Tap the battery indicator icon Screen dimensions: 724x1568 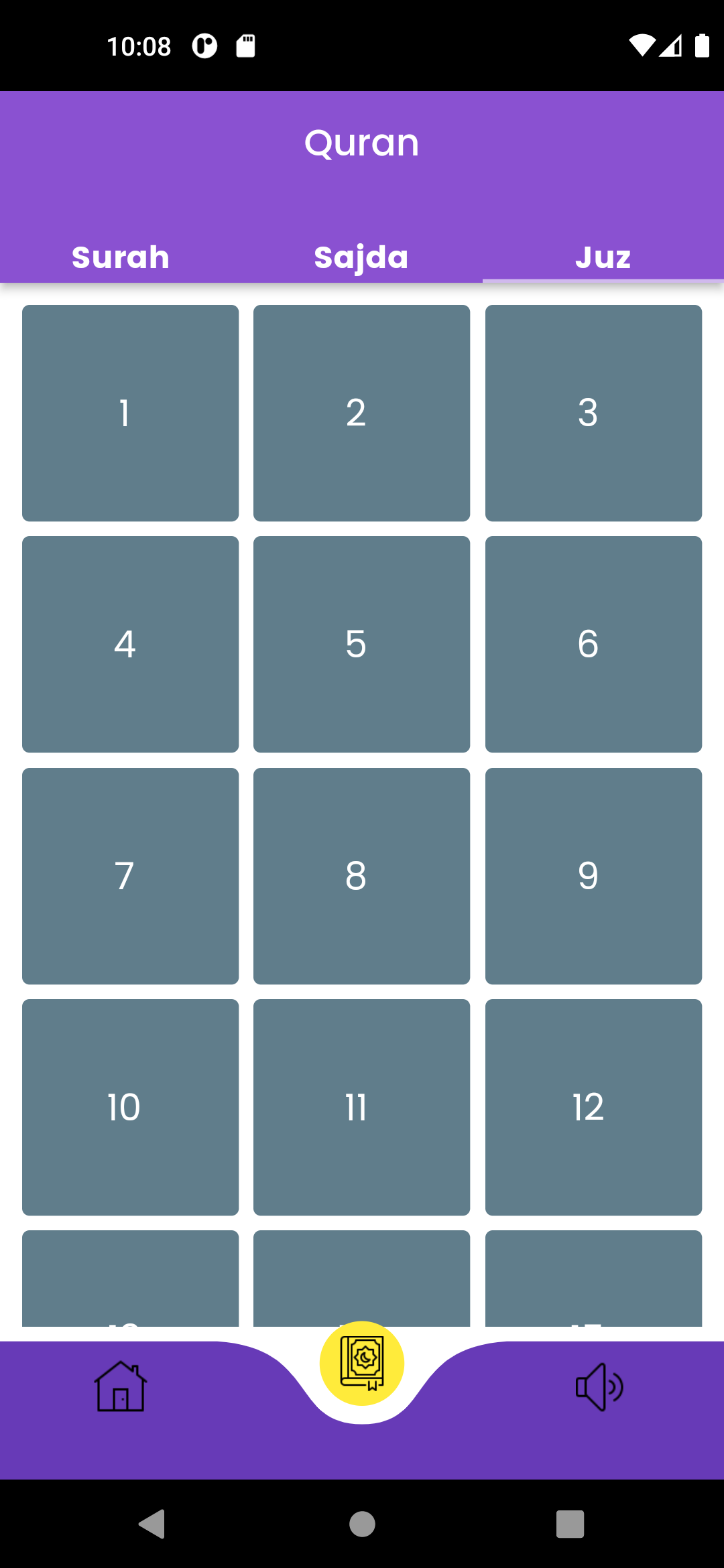702,46
